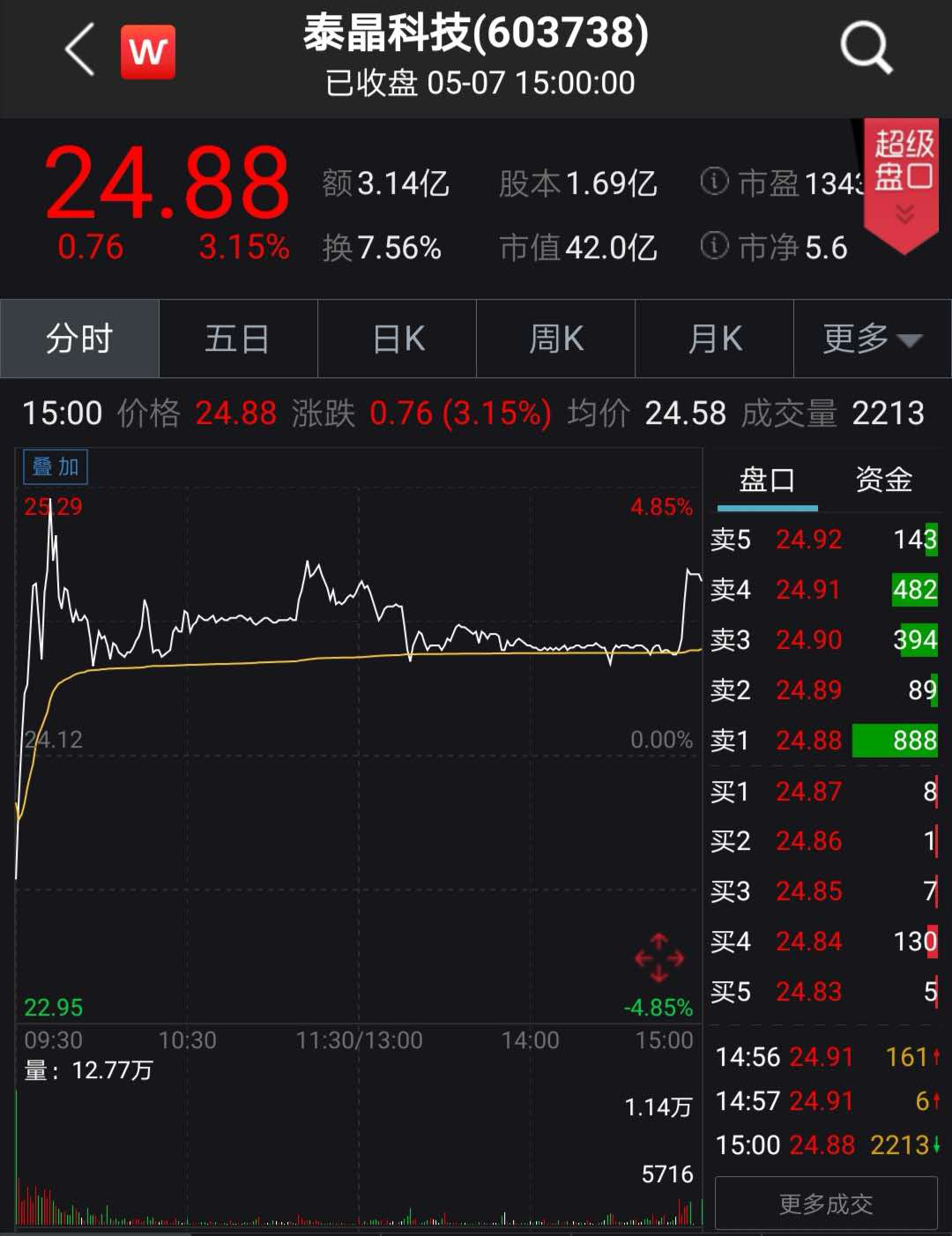The height and width of the screenshot is (1236, 952).
Task: Select the 盘口 tab
Action: tap(767, 480)
